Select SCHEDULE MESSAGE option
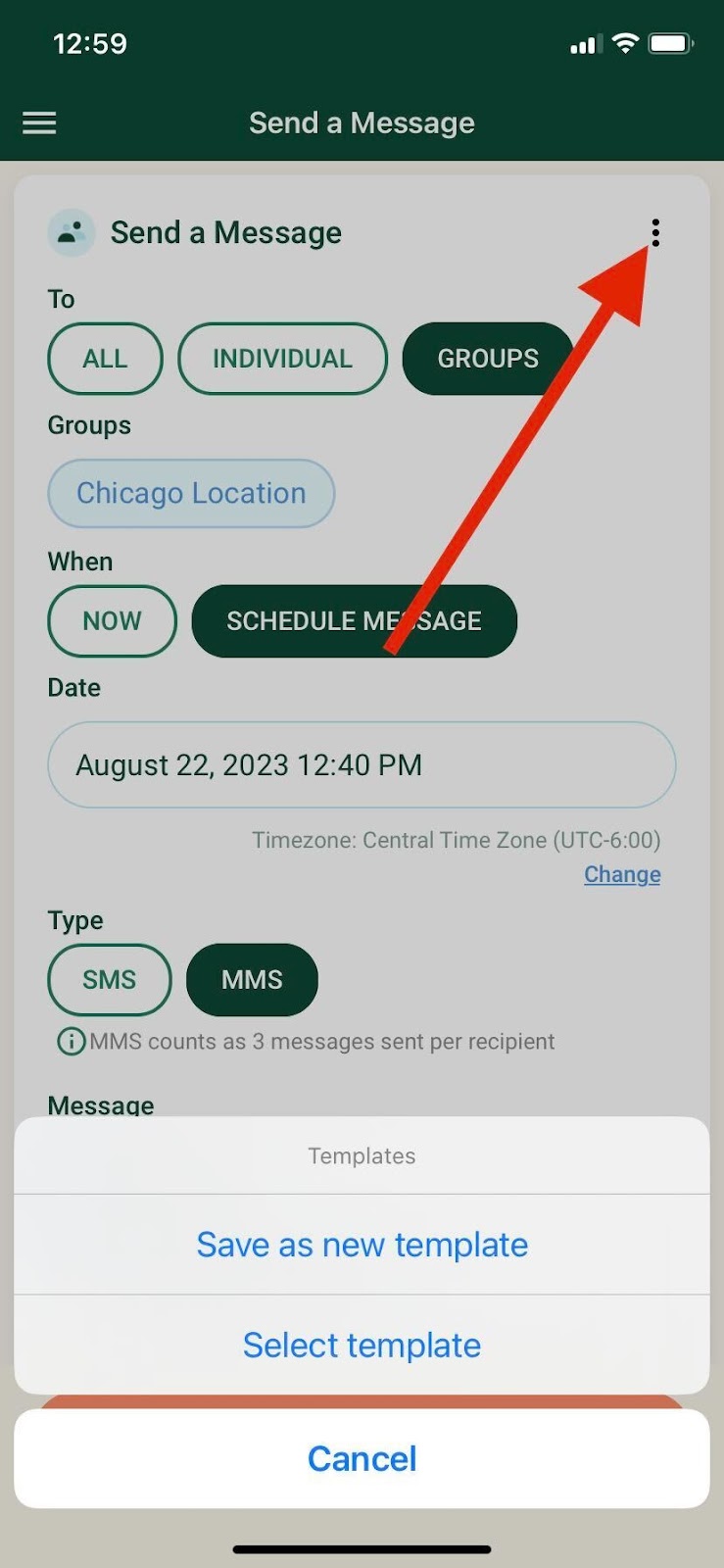 coord(354,621)
